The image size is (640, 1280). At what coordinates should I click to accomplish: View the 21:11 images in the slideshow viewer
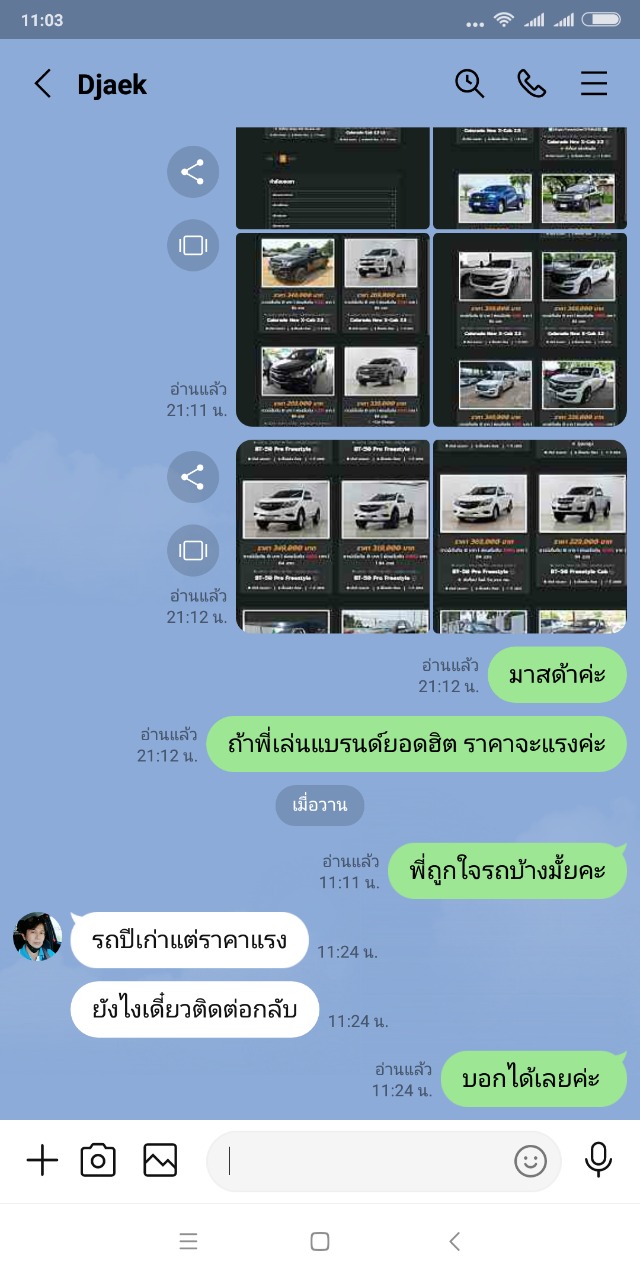point(192,245)
